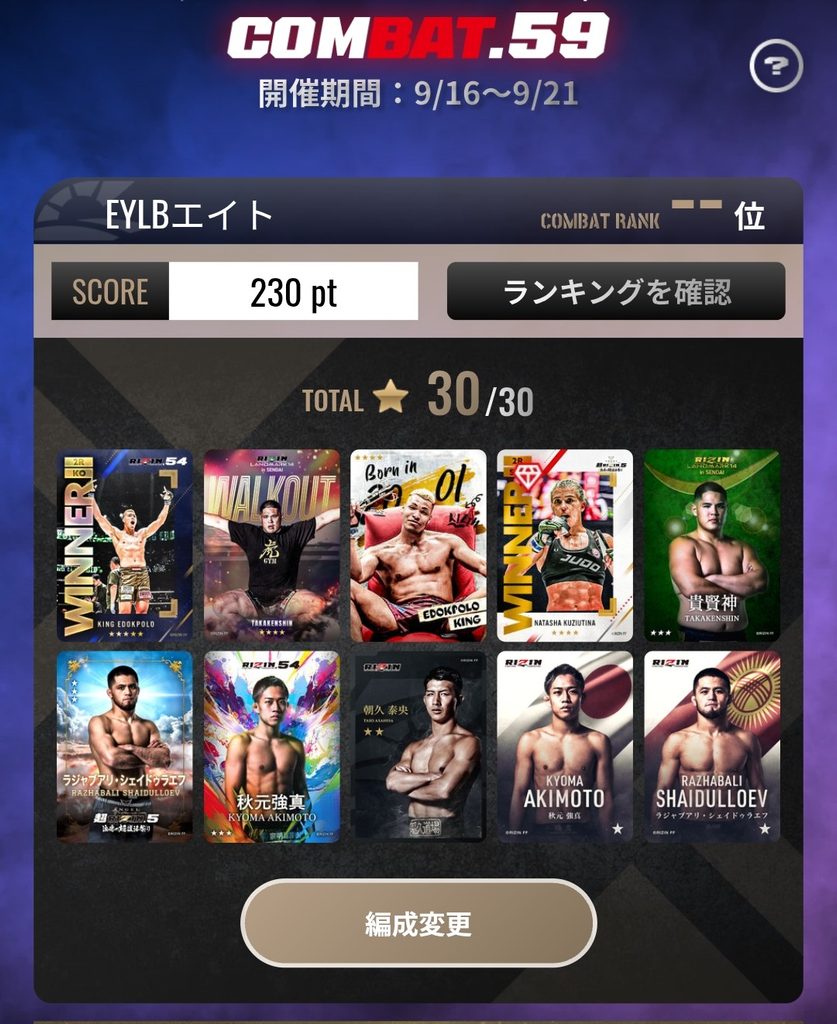Open the green 貴賢神 Takakenshin card

tap(712, 545)
